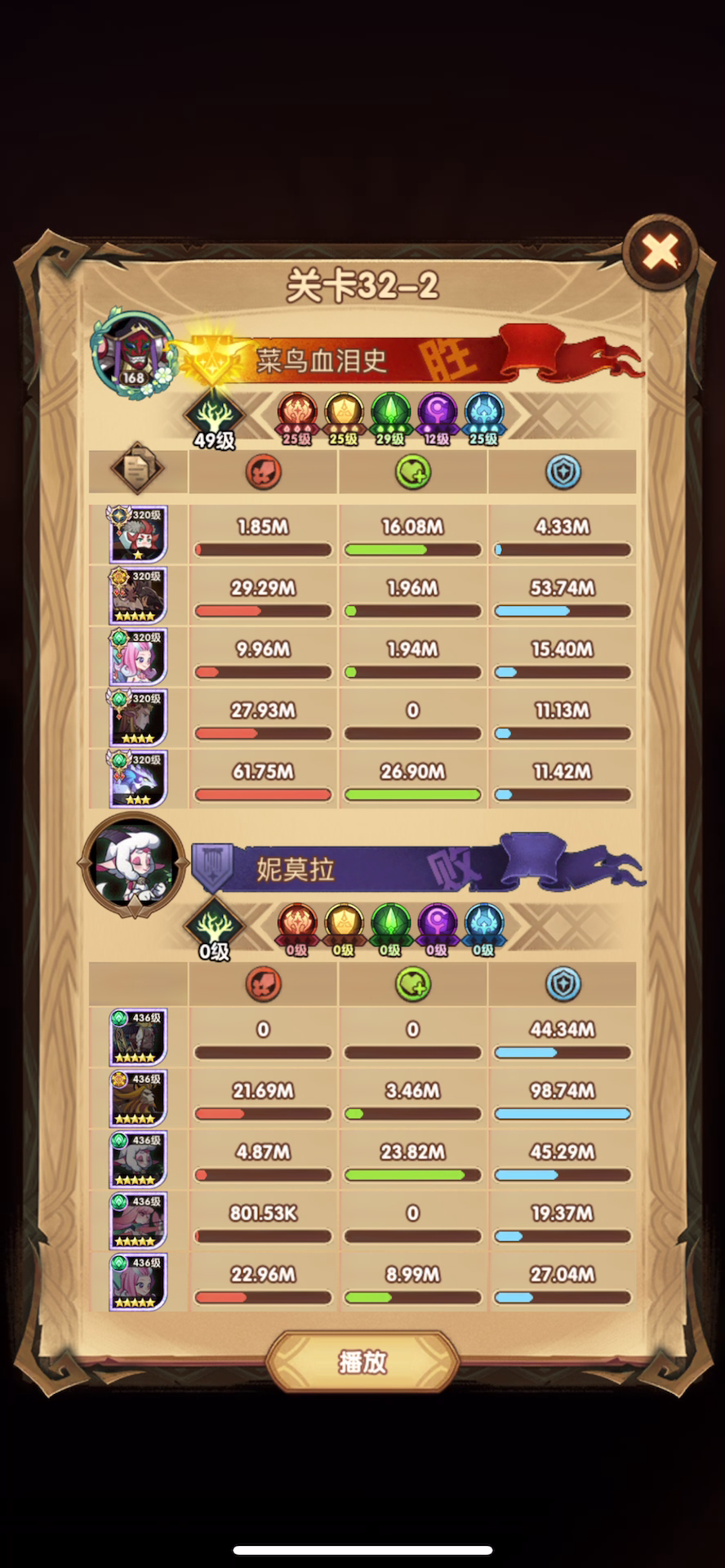725x1568 pixels.
Task: Tap the 播放 replay button
Action: point(362,1361)
